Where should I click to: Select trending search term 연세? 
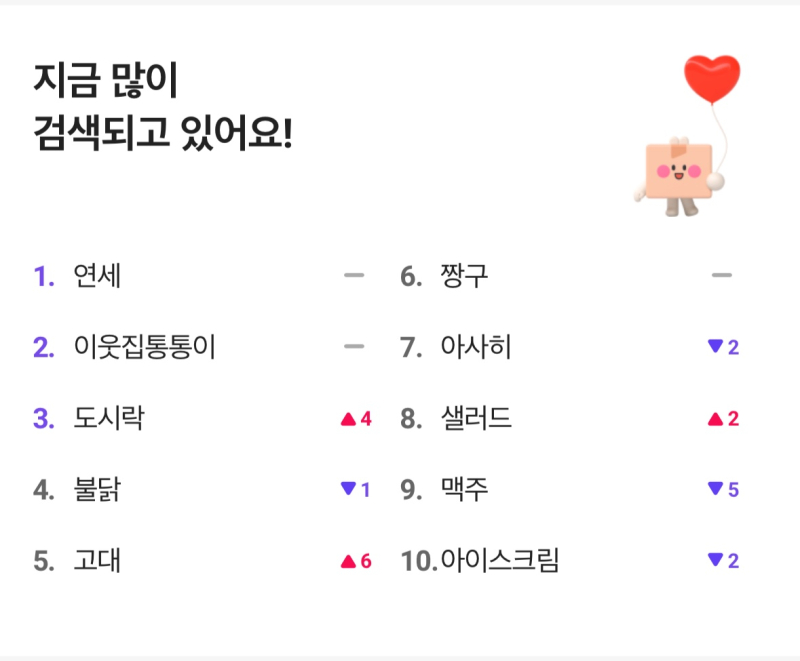tap(97, 276)
